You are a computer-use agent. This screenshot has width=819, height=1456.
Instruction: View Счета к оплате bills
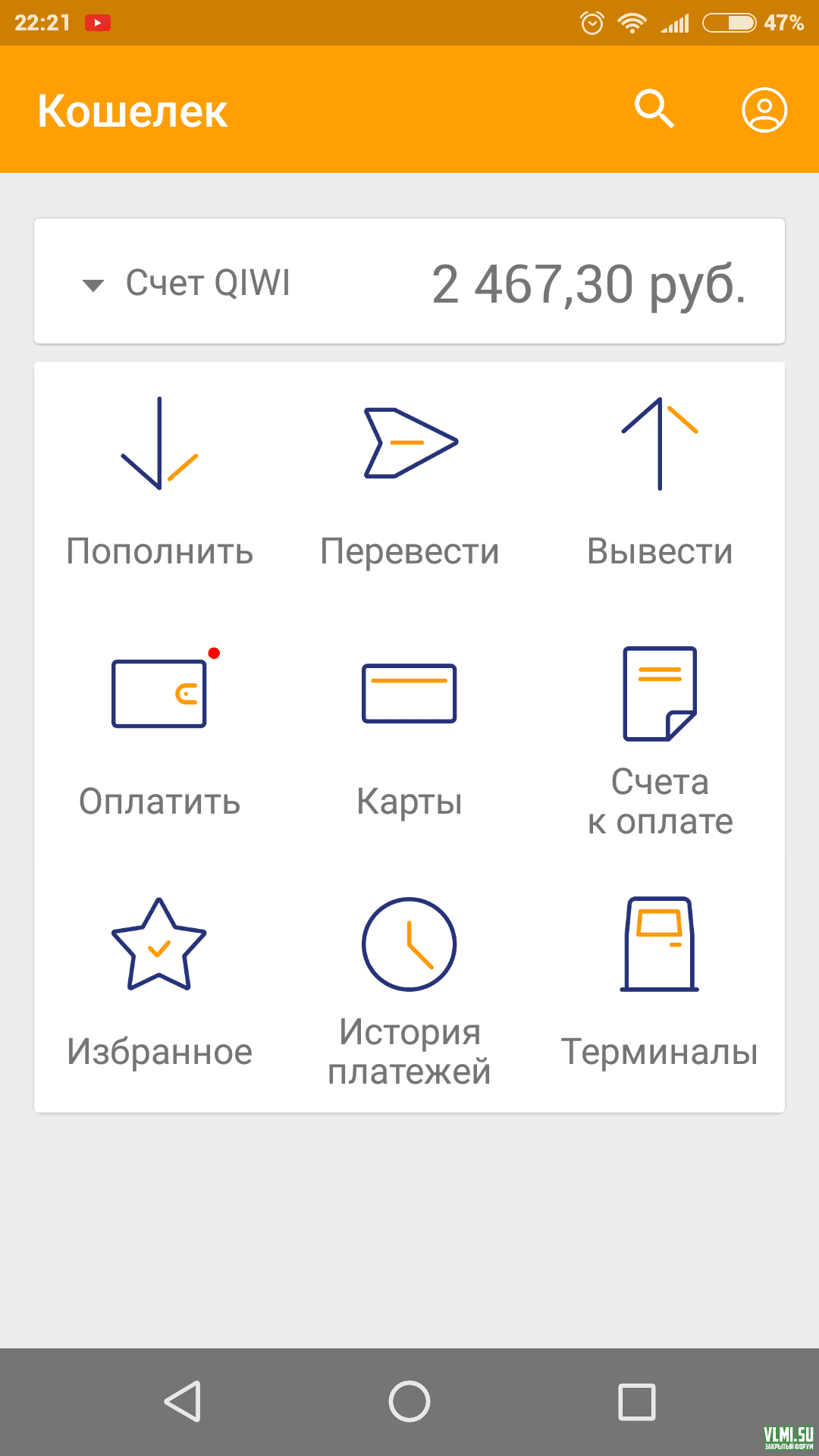coord(660,739)
